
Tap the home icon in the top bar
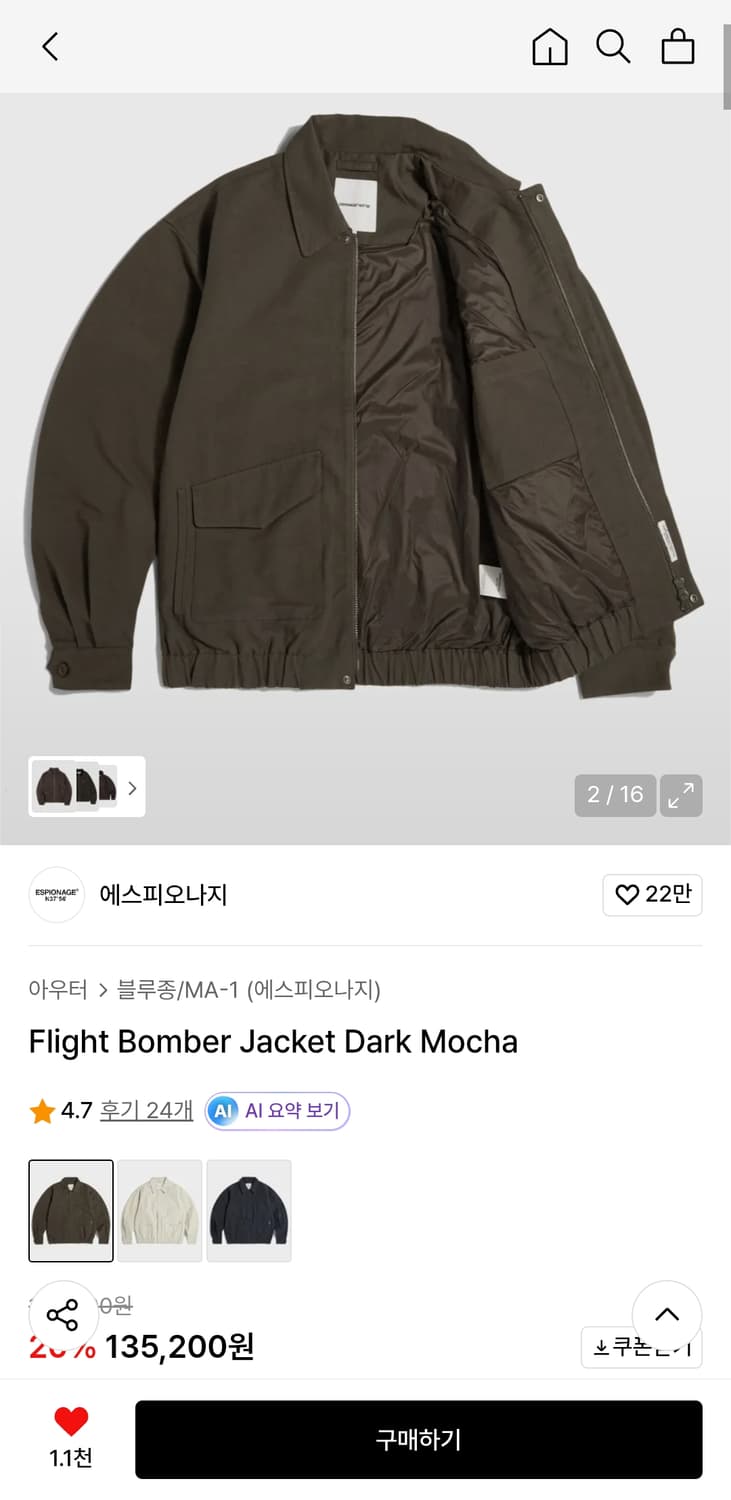pos(549,46)
